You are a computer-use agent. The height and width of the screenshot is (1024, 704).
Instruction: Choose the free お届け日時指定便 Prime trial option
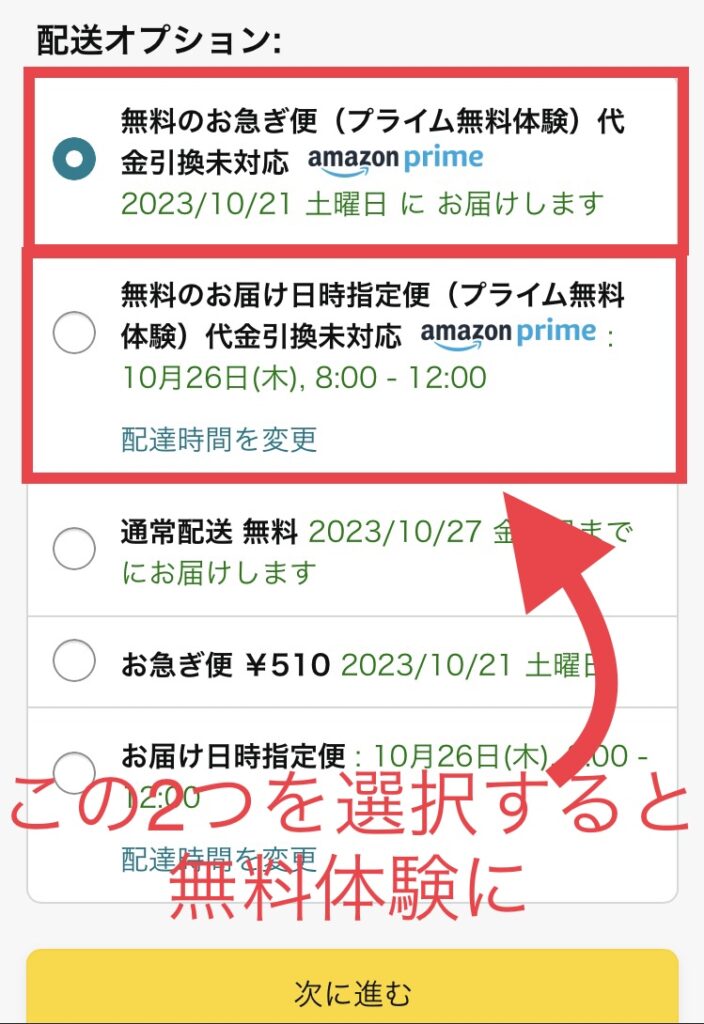74,332
